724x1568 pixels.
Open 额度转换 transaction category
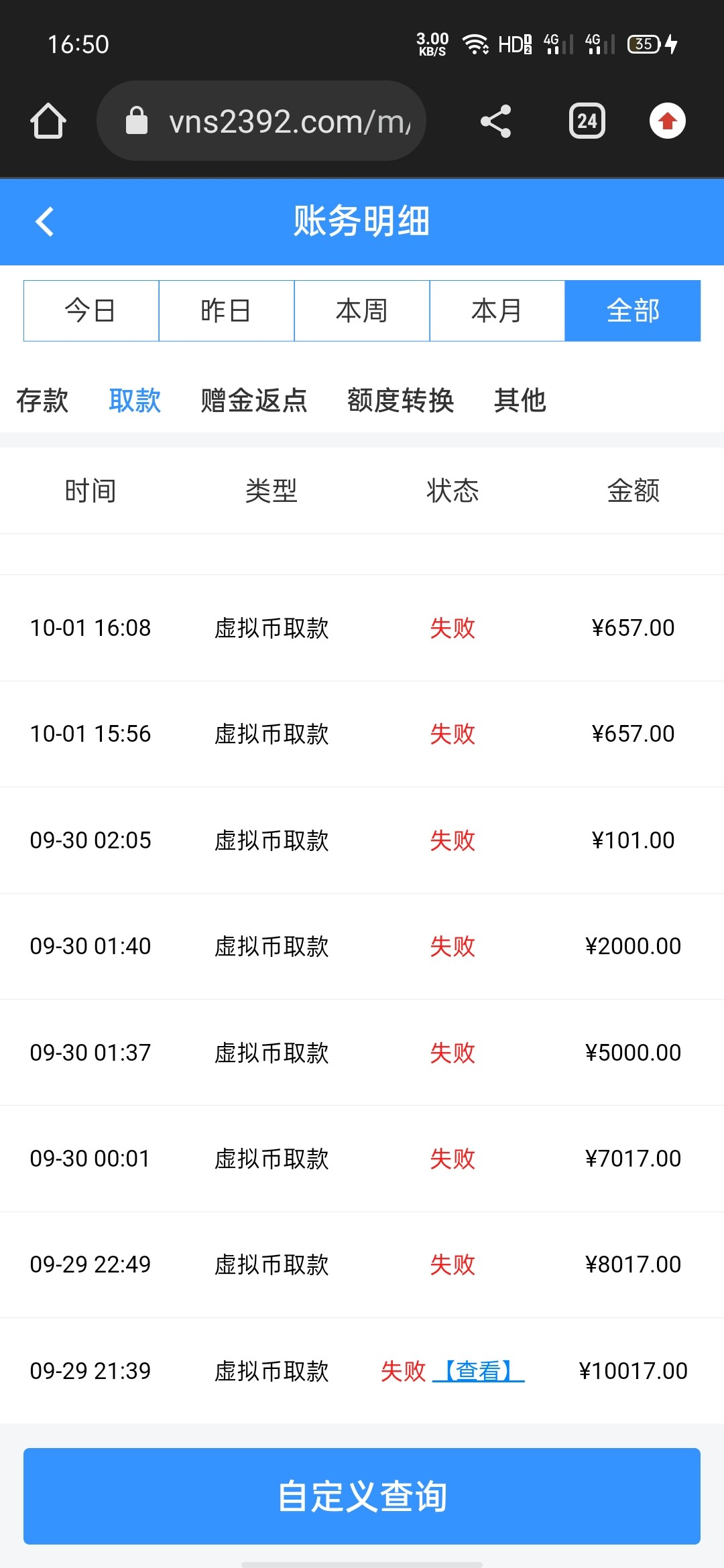[x=400, y=400]
